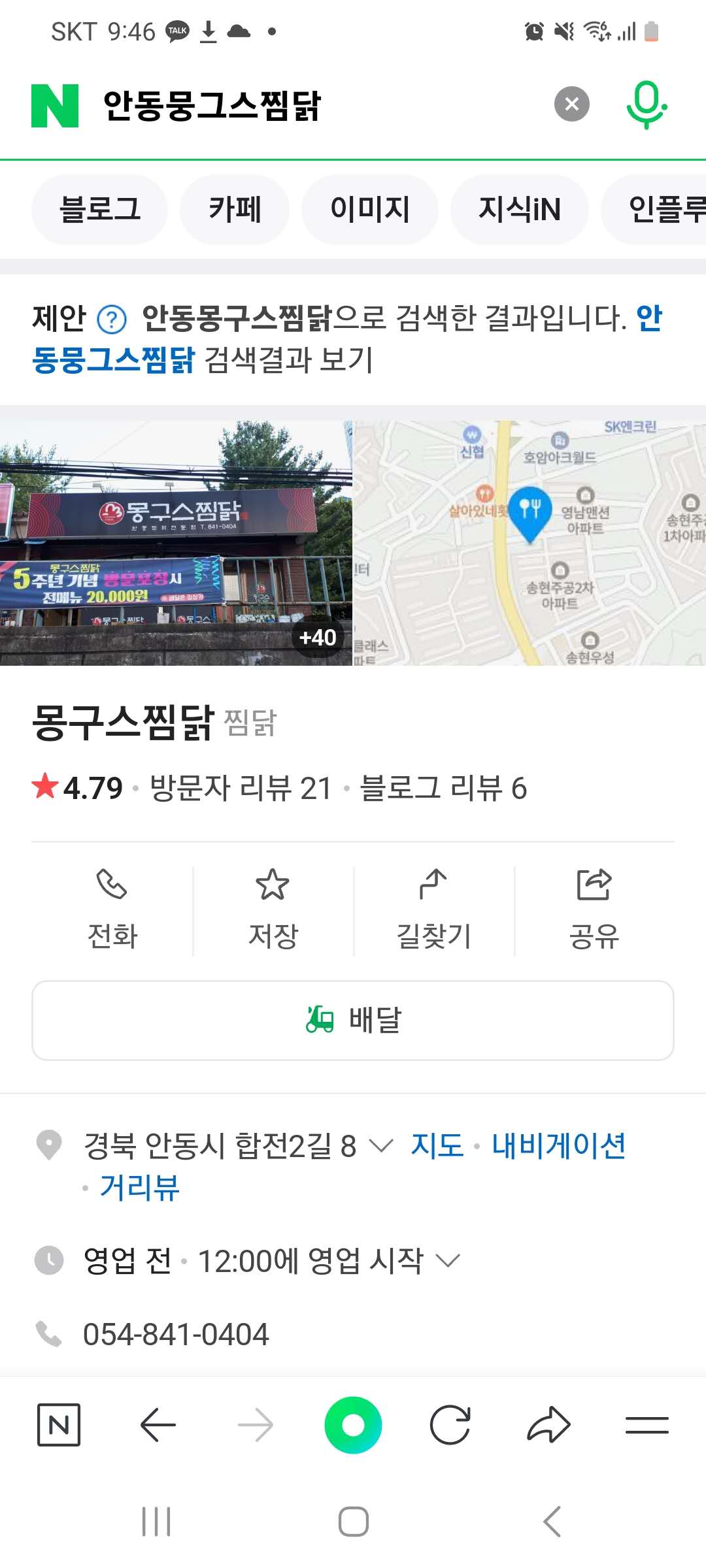Save the place with 저장 star

273,910
